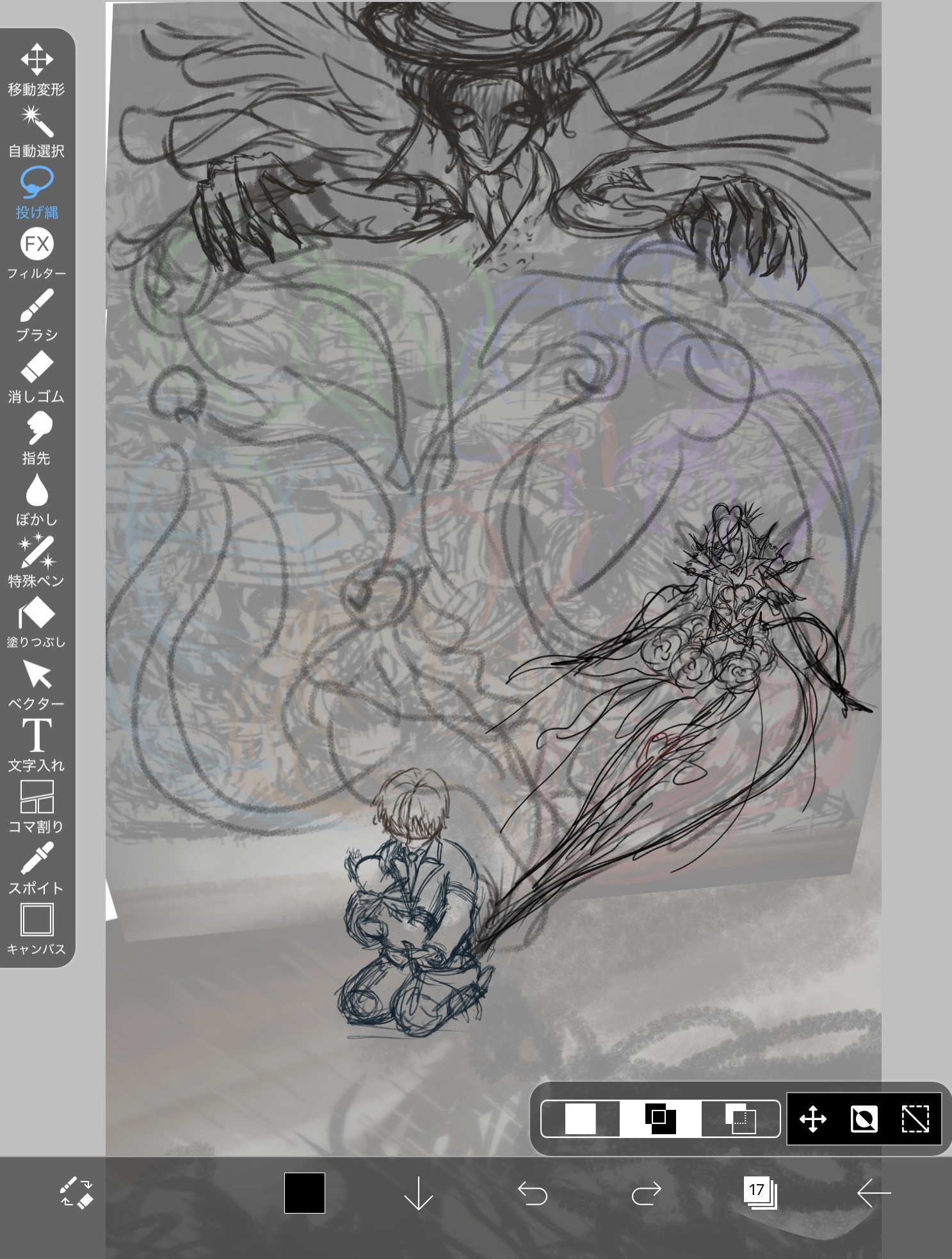952x1259 pixels.
Task: Select the 移動変形 transform tool
Action: pyautogui.click(x=36, y=69)
